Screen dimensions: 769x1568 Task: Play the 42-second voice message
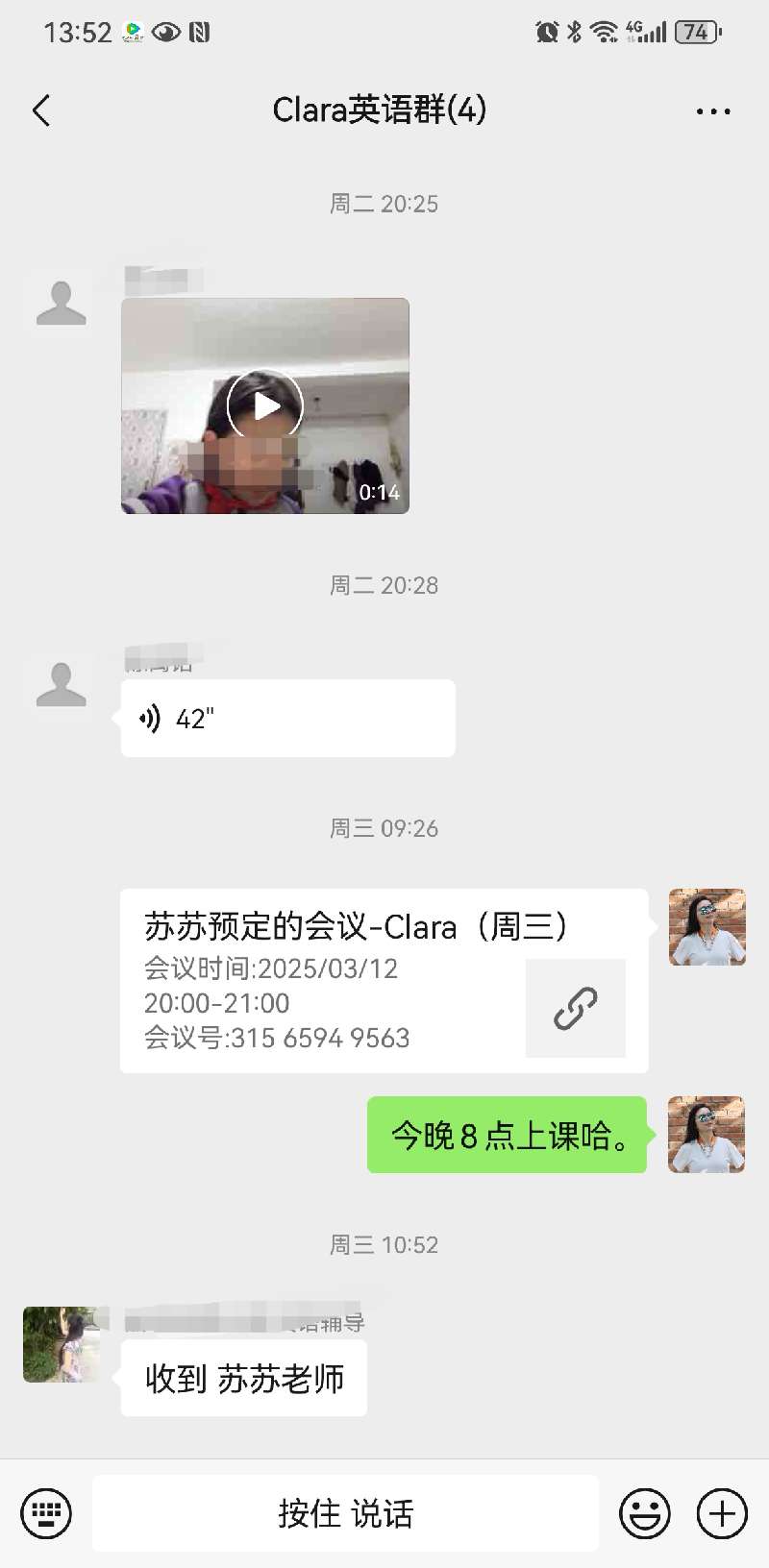coord(287,719)
